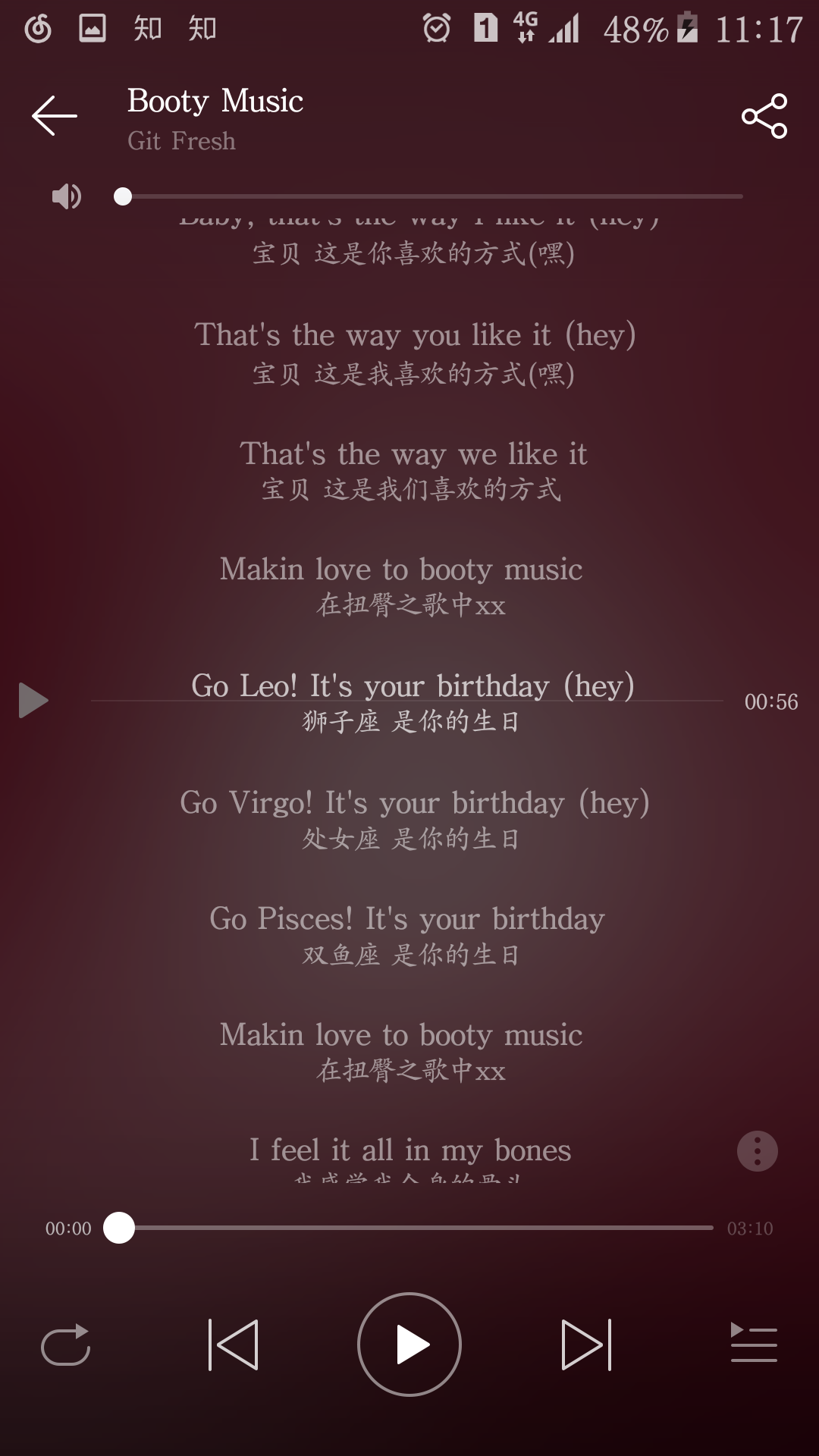Play the current song
This screenshot has width=819, height=1456.
409,1345
